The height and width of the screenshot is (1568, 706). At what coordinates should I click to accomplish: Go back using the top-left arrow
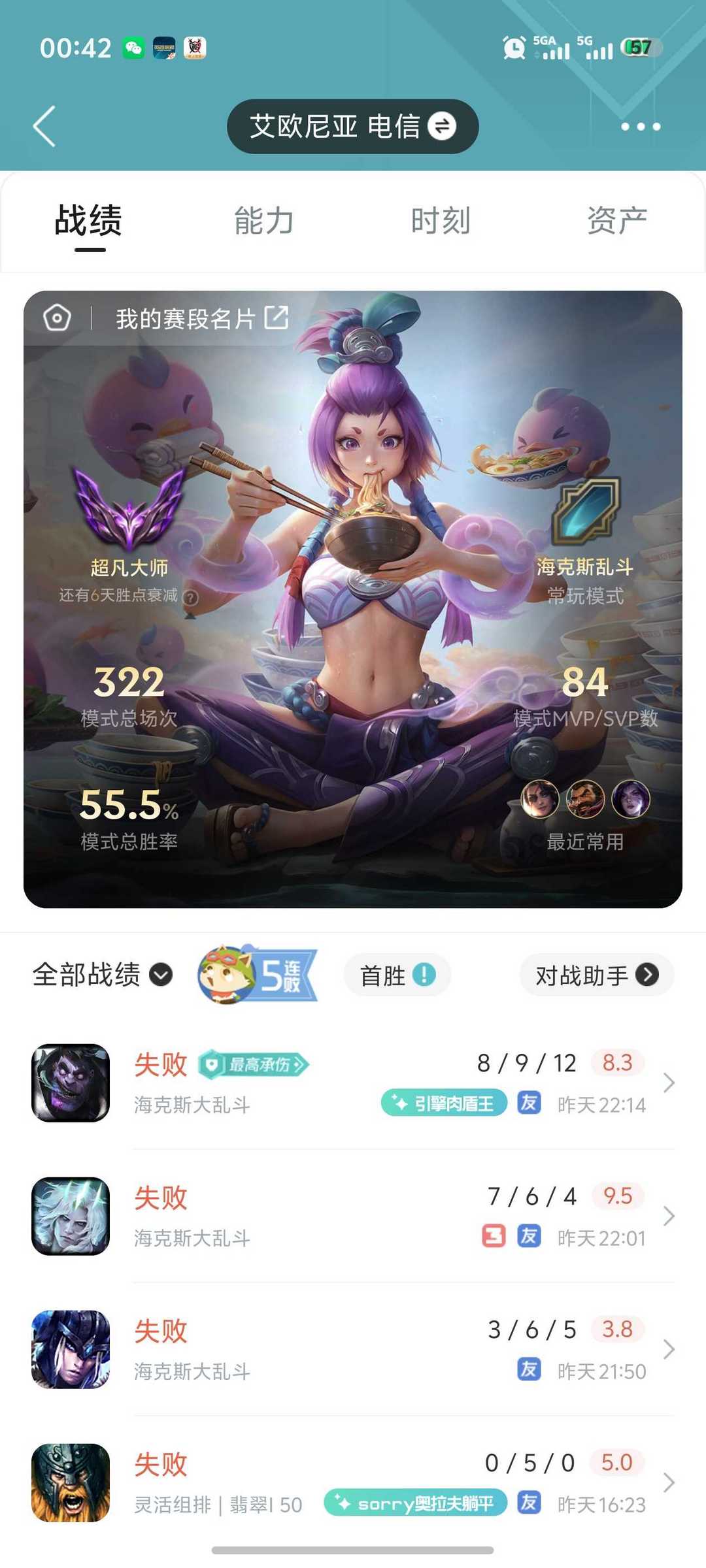(x=44, y=126)
